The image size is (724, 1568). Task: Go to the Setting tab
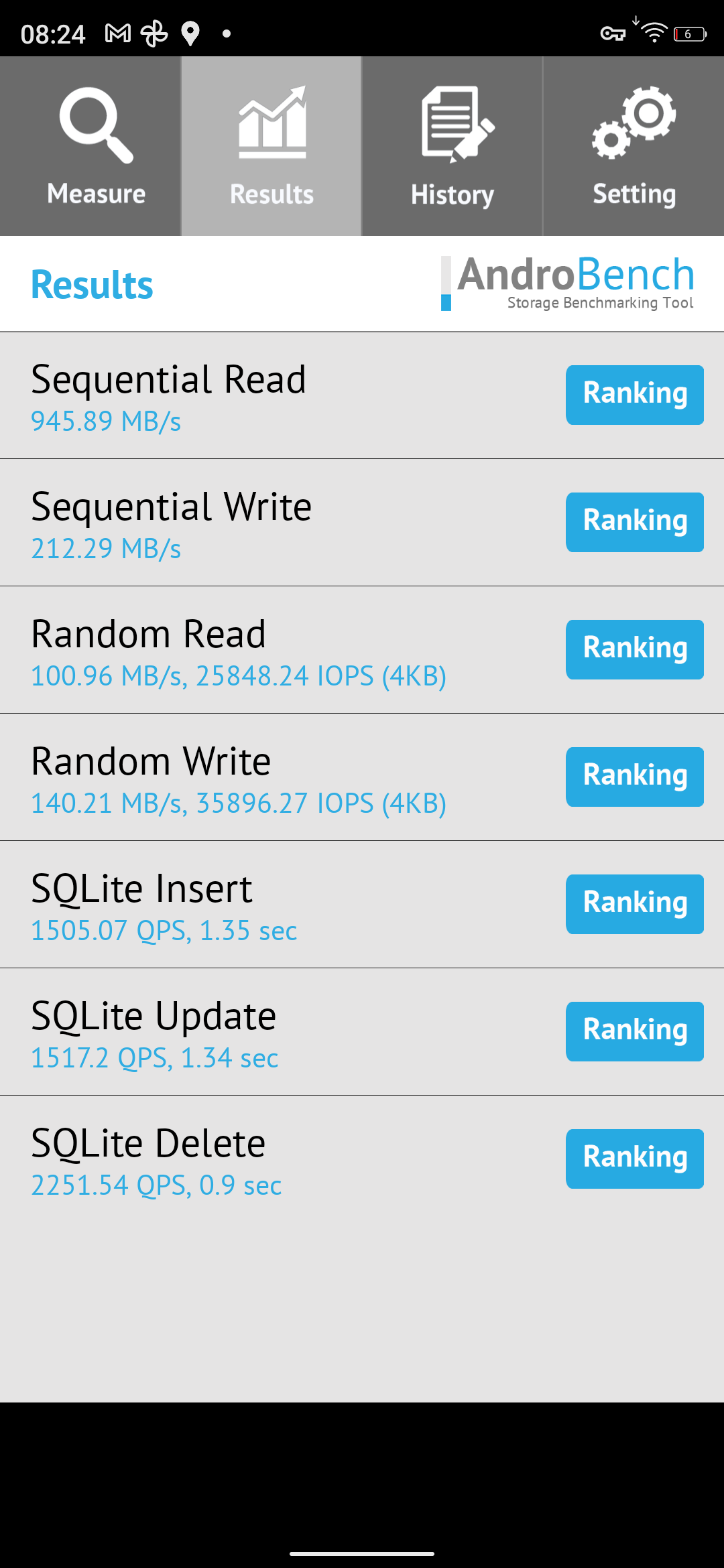(x=633, y=146)
